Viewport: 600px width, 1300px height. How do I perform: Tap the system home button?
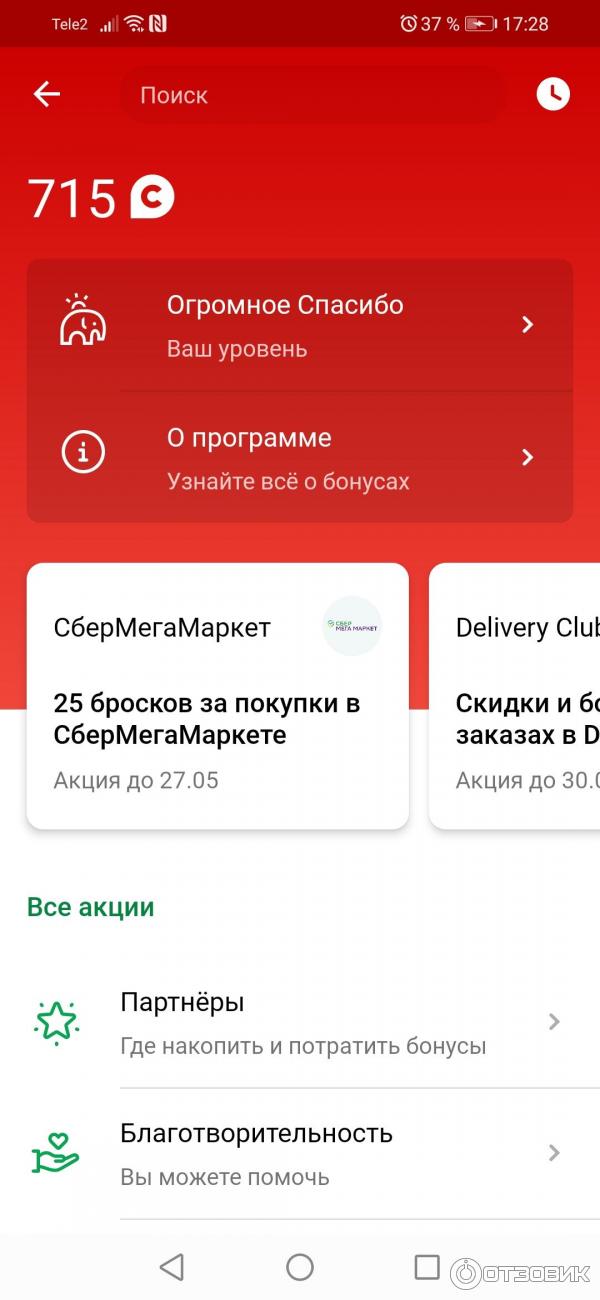point(300,1268)
